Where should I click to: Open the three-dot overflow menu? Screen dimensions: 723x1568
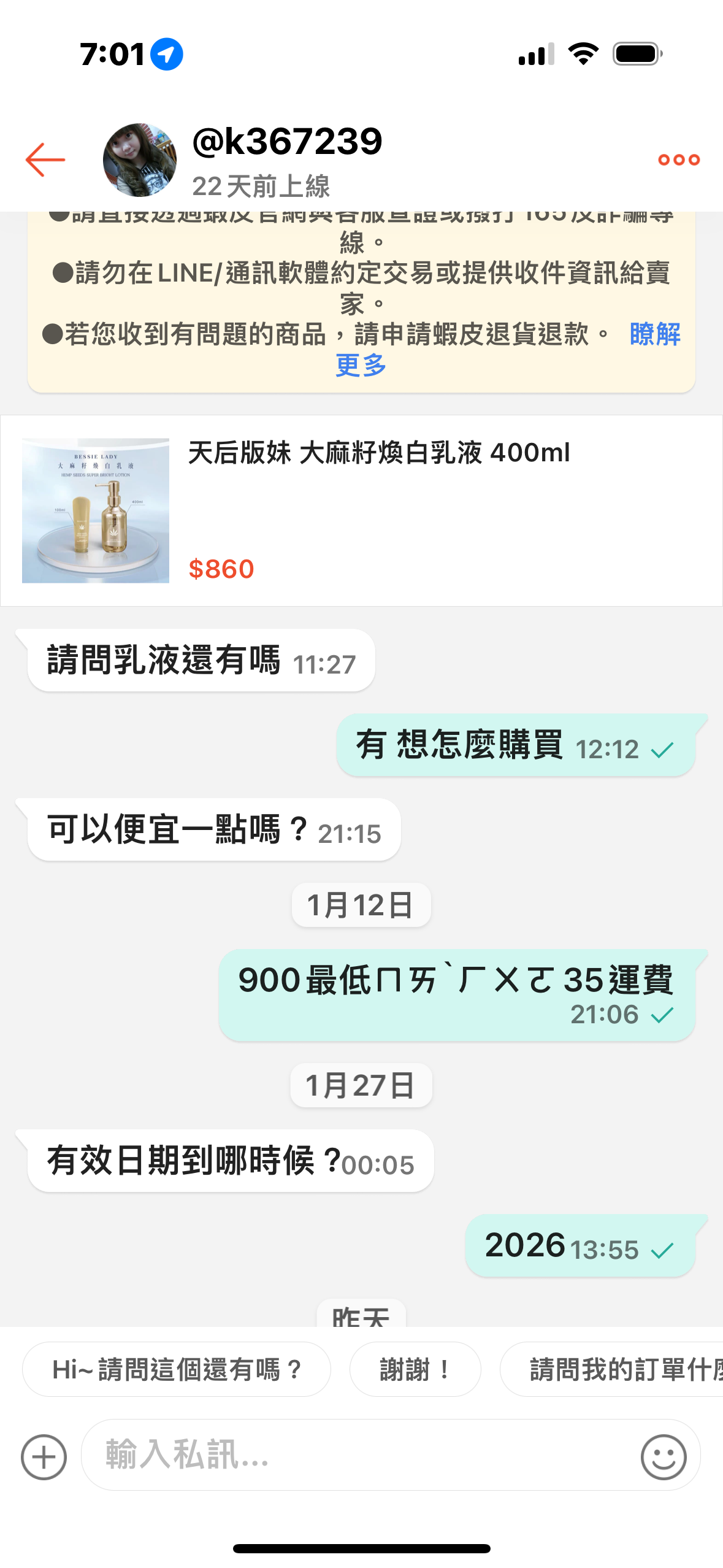click(x=678, y=160)
